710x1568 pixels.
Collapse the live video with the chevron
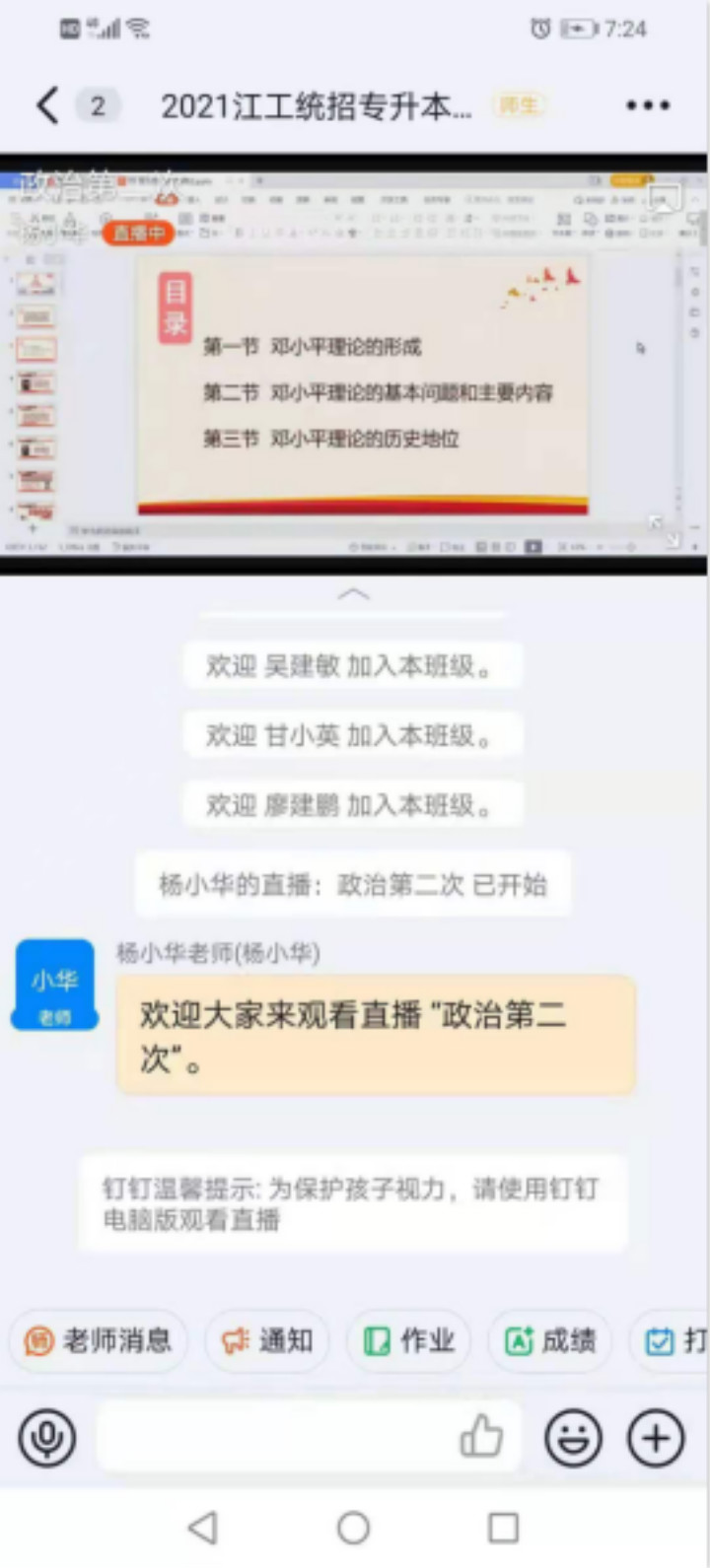click(x=353, y=594)
